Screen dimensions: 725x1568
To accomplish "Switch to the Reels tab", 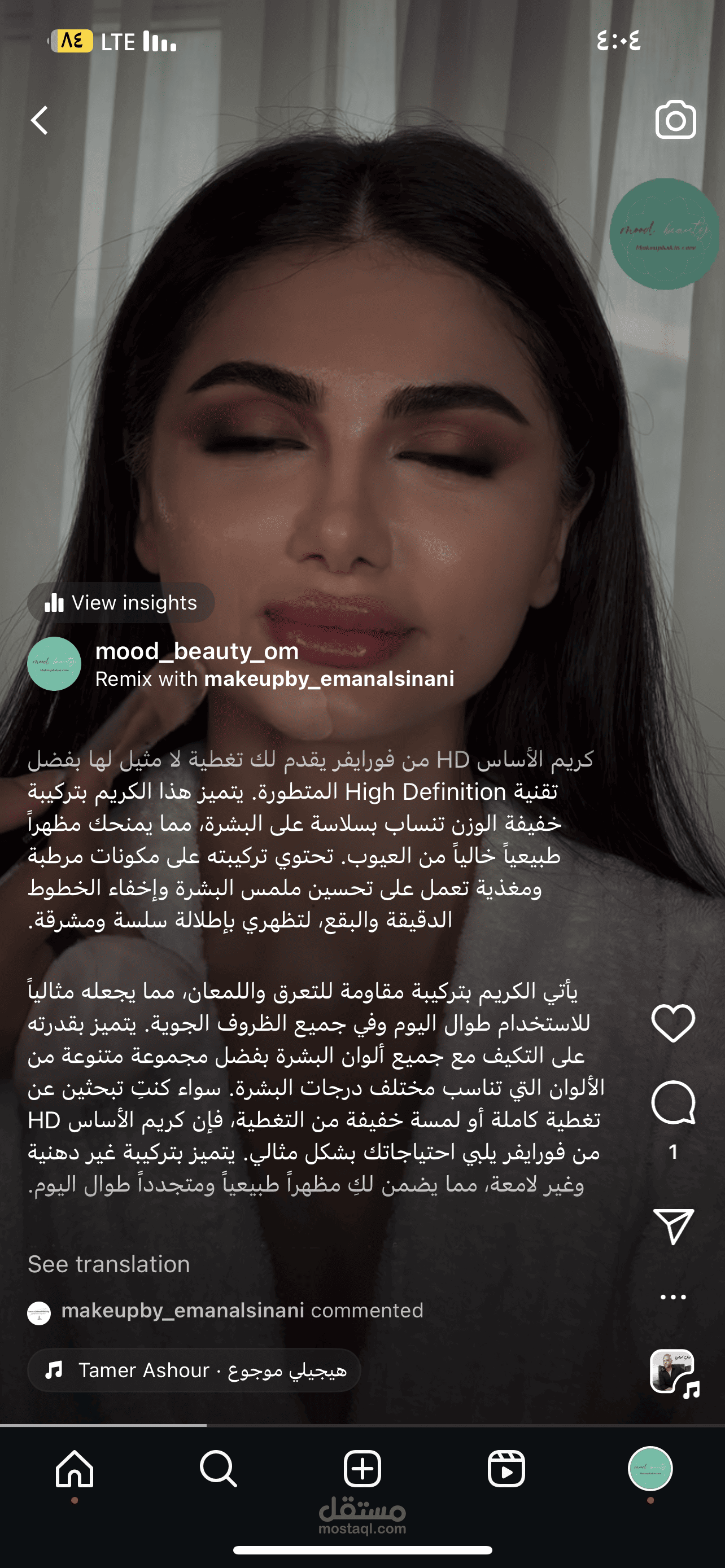I will point(506,1469).
